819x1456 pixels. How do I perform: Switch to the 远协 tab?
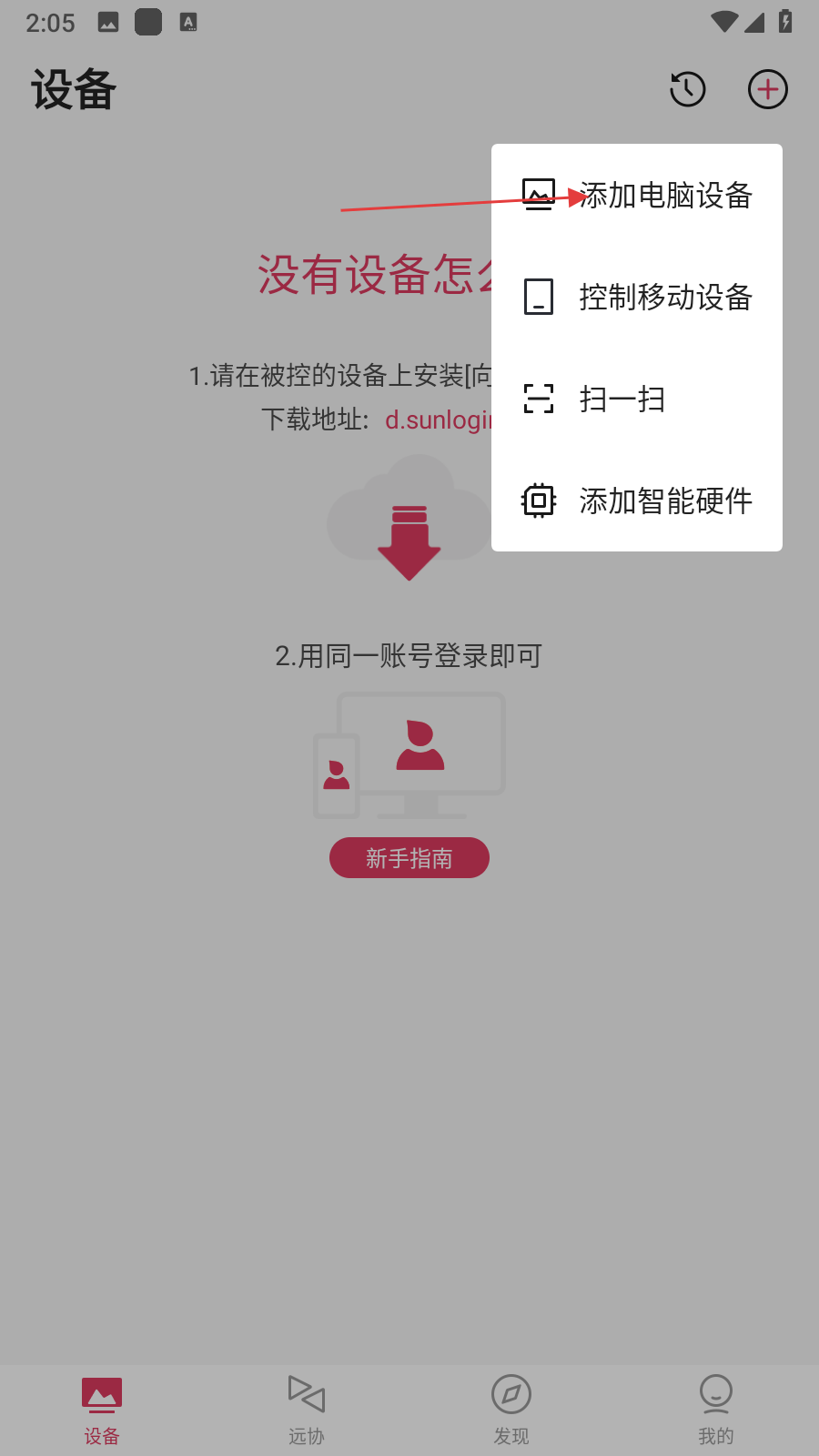click(307, 1409)
